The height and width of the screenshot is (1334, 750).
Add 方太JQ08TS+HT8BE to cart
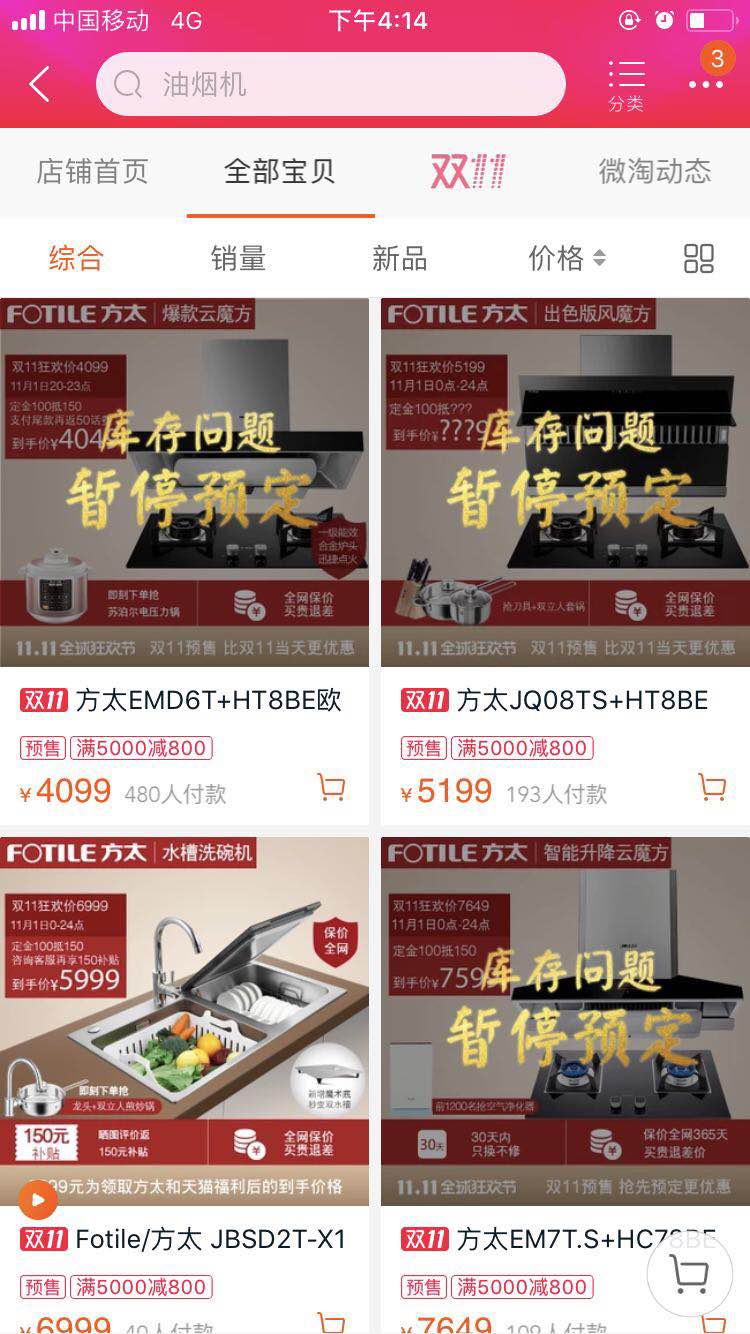712,788
